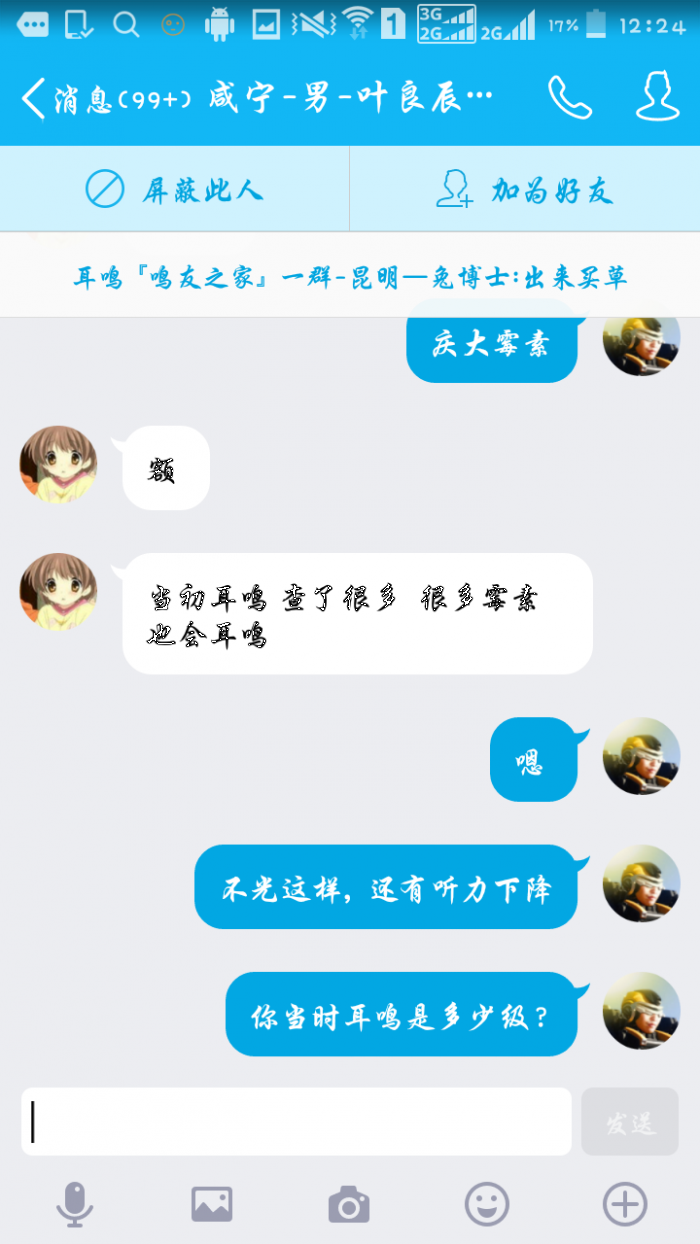Open the camera to take photo
This screenshot has width=700, height=1244.
[349, 1204]
